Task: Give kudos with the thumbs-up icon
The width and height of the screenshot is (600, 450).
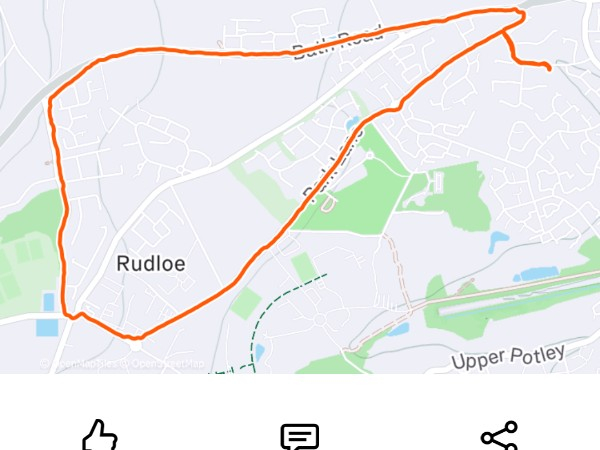Action: pyautogui.click(x=100, y=437)
